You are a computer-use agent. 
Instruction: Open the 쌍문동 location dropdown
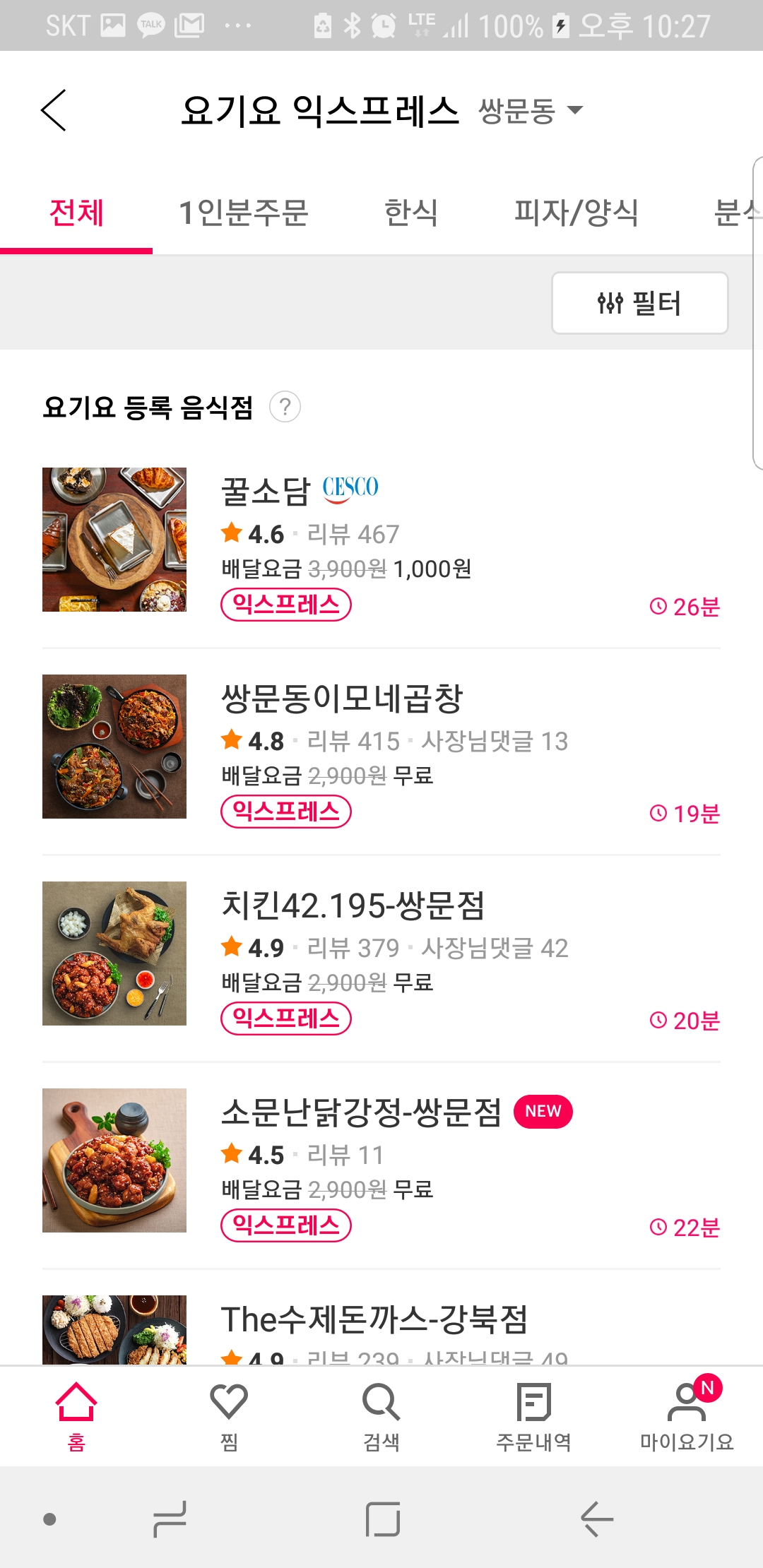(531, 111)
